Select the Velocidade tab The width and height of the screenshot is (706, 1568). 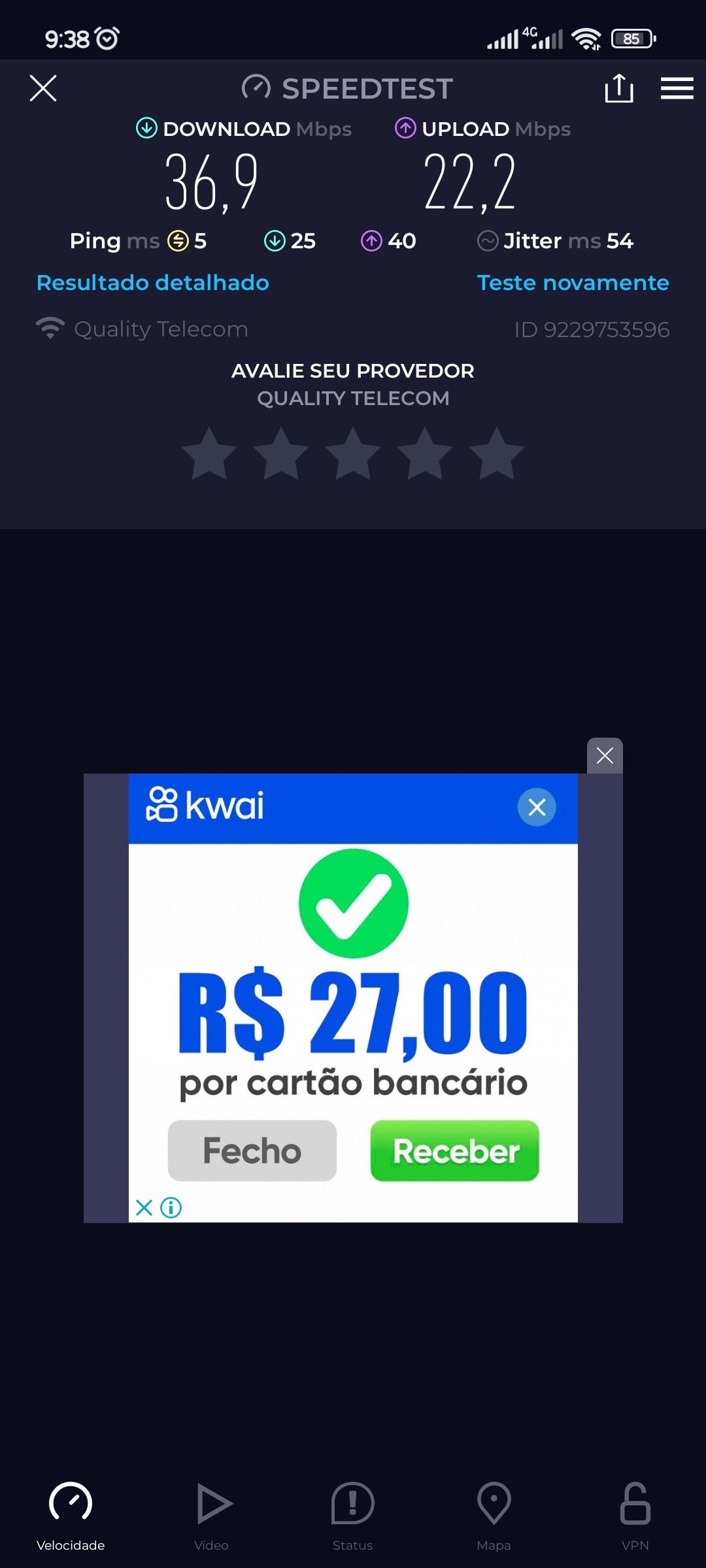click(71, 1516)
